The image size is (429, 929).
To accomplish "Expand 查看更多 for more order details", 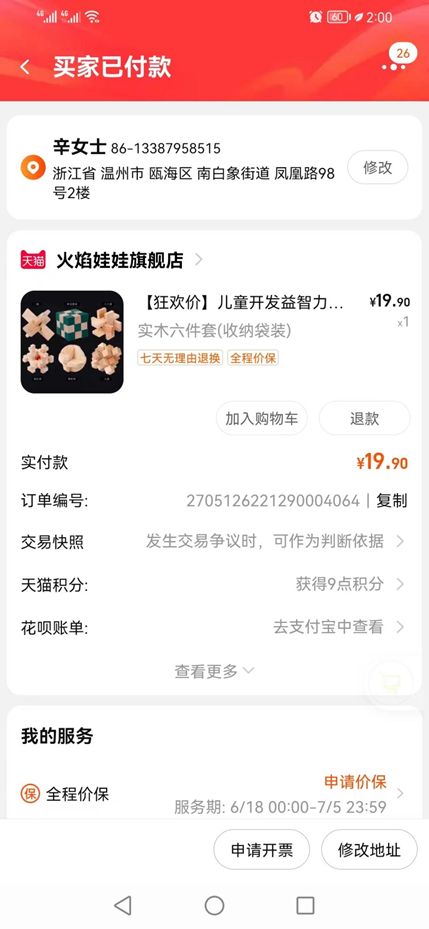I will click(214, 671).
